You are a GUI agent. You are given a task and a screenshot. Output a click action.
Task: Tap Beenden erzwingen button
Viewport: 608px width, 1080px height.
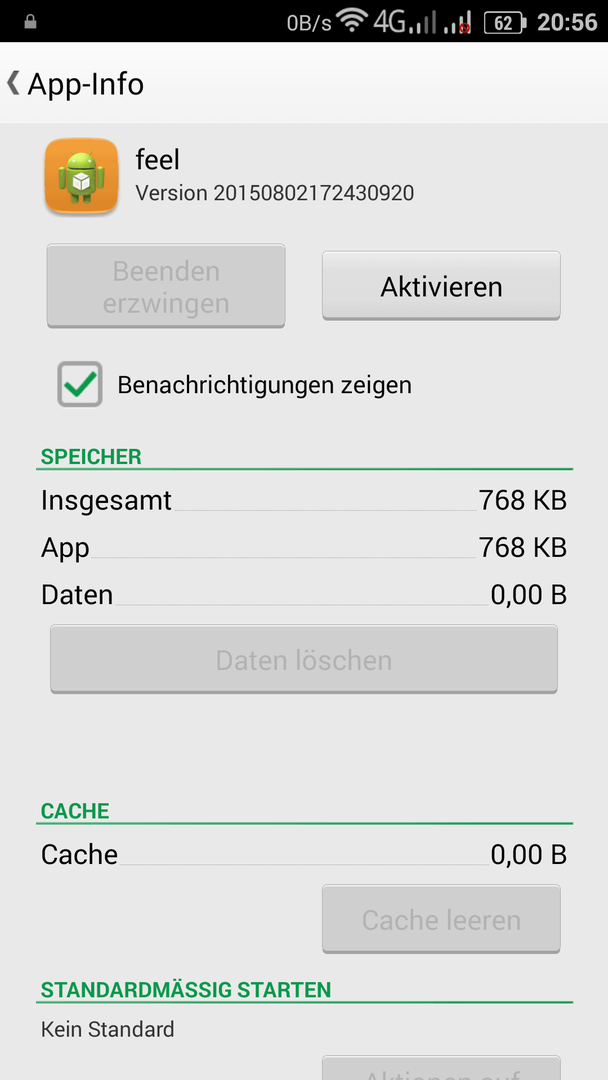tap(166, 286)
